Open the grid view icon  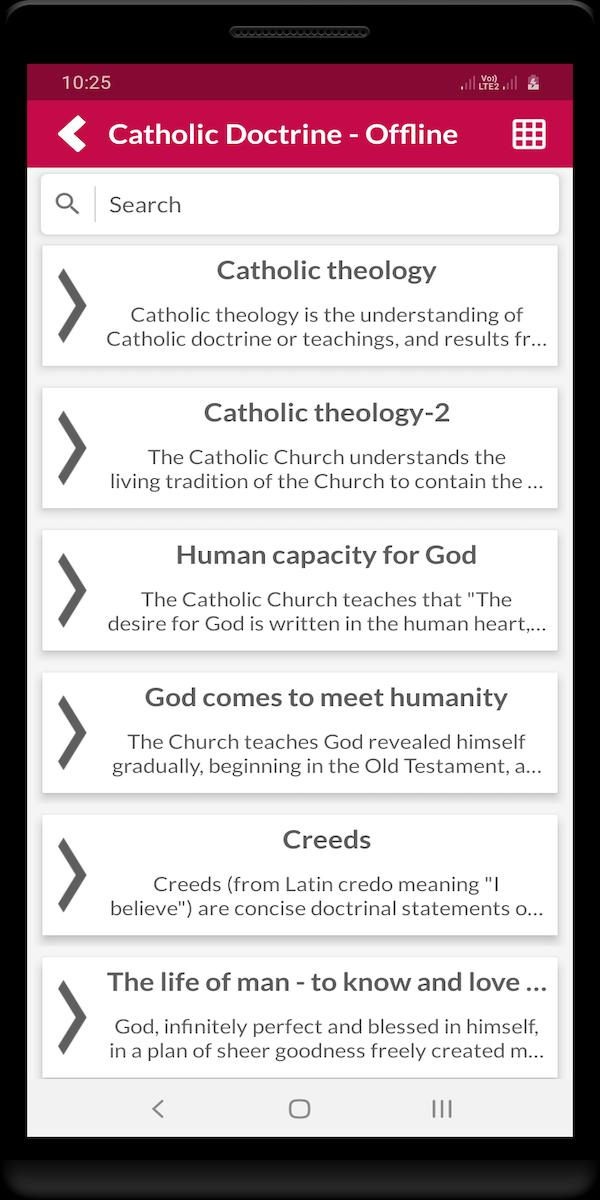tap(529, 134)
